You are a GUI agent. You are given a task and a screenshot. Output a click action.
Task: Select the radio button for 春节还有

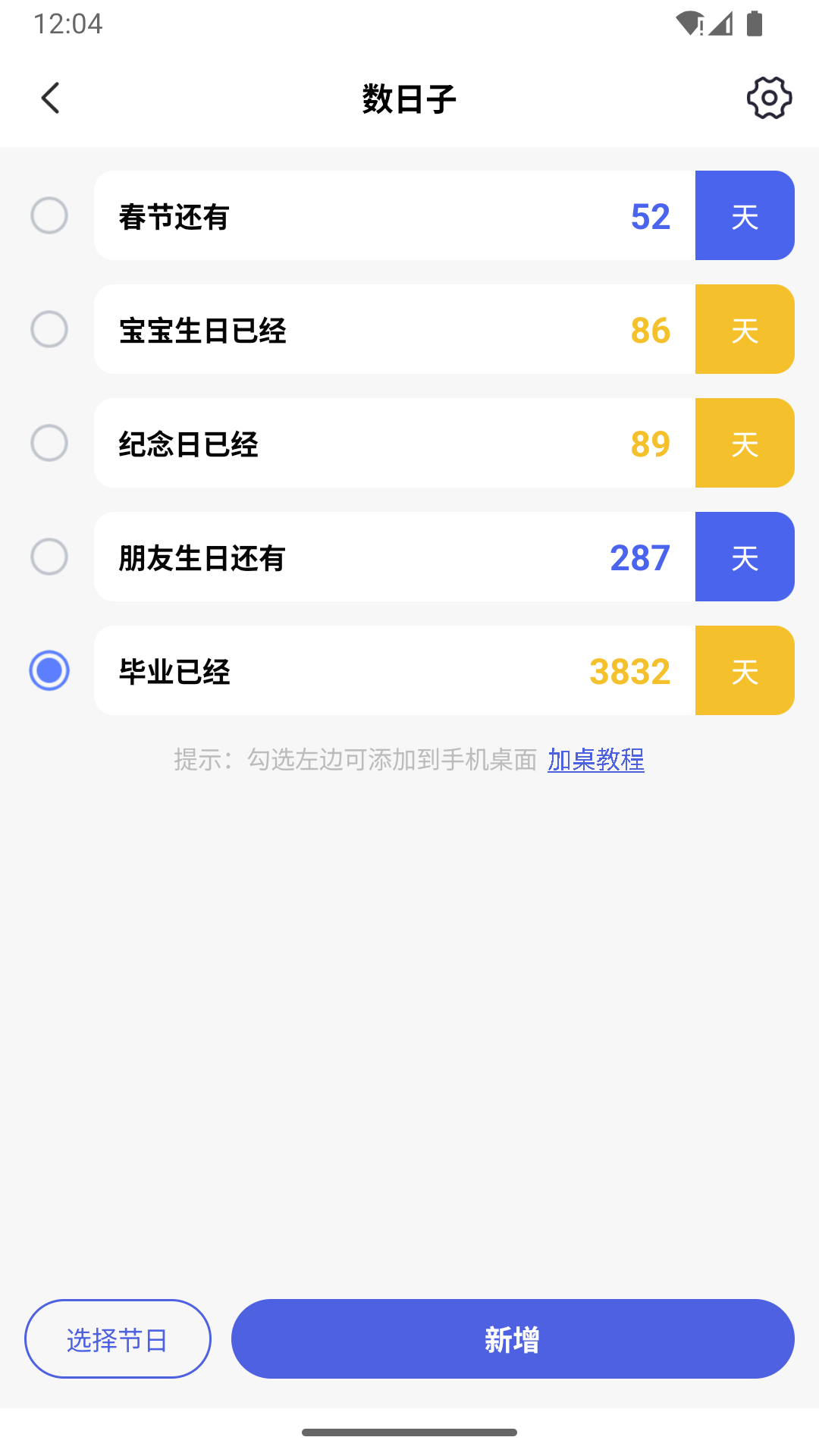[50, 215]
